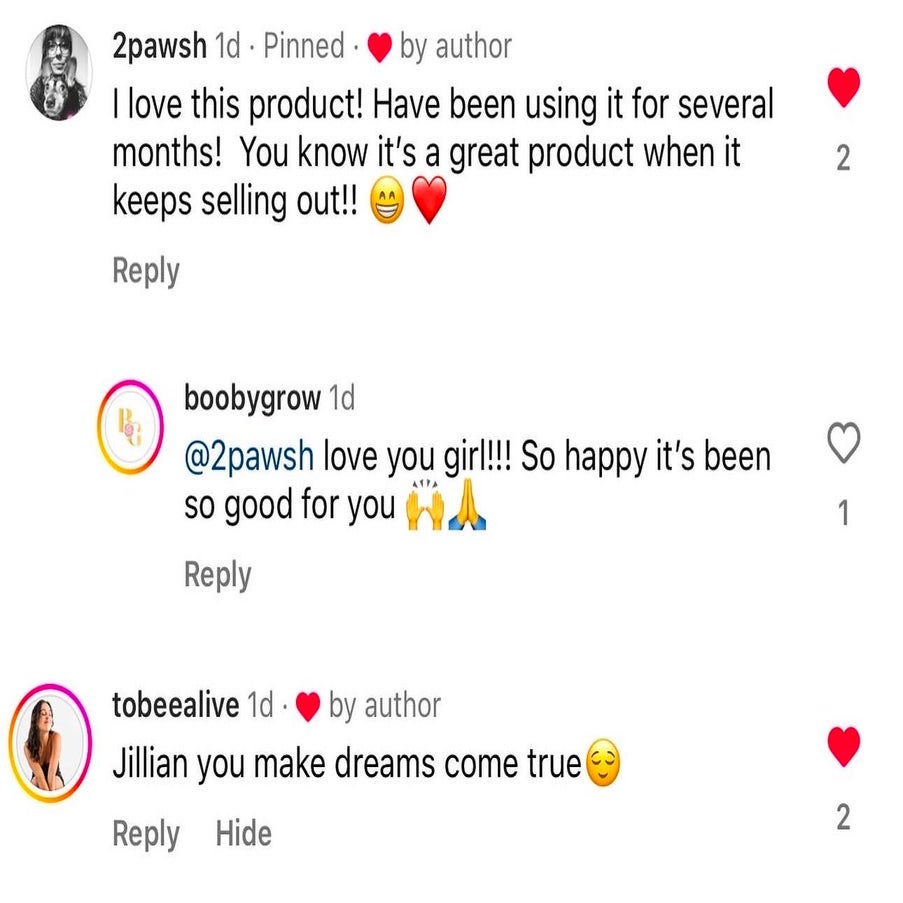The height and width of the screenshot is (903, 903).
Task: Like the reply from boobygrow
Action: [x=844, y=442]
